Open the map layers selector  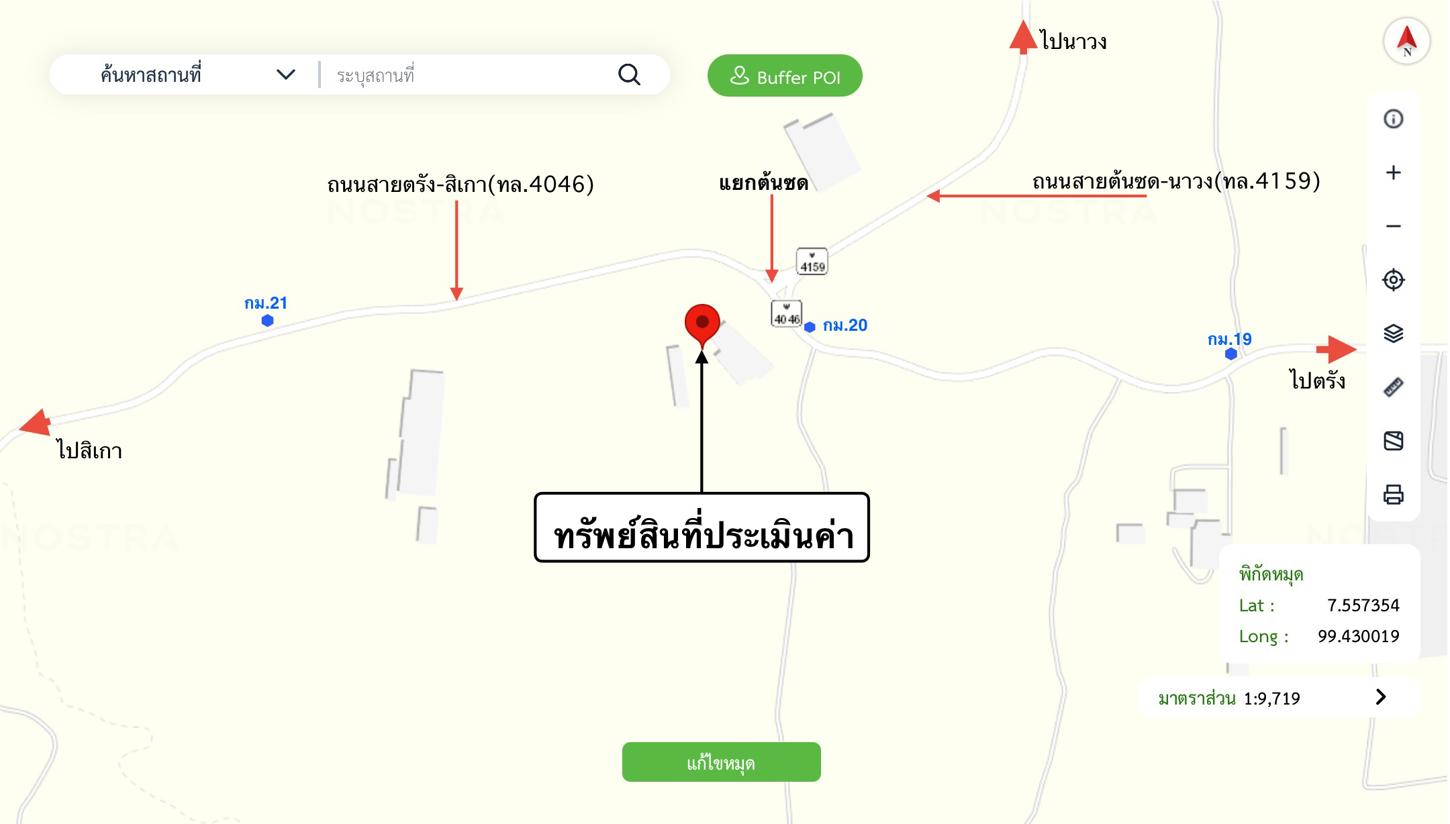click(1393, 333)
